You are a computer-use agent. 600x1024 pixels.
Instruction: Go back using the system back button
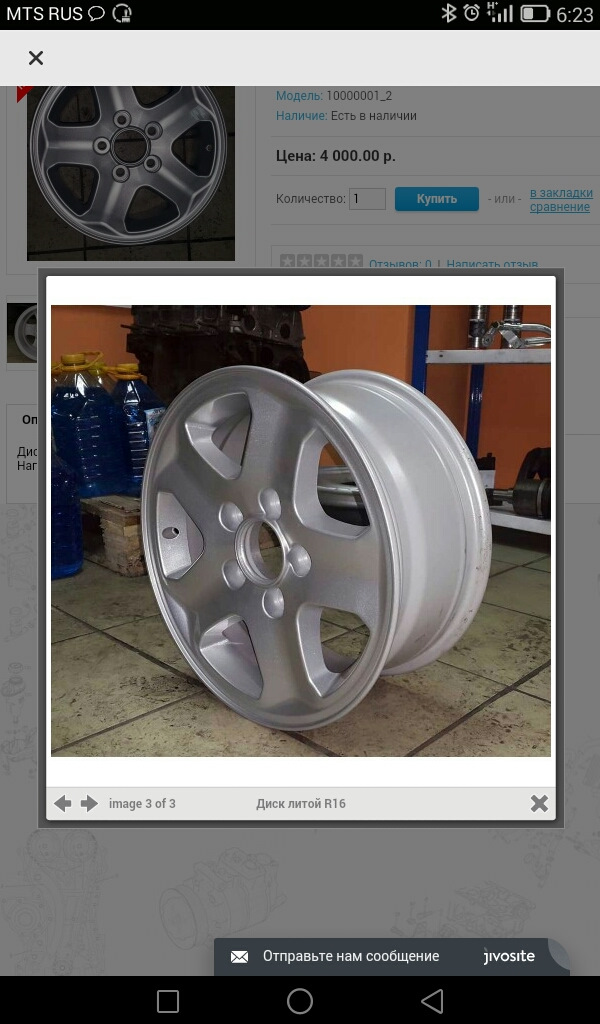tap(432, 1001)
